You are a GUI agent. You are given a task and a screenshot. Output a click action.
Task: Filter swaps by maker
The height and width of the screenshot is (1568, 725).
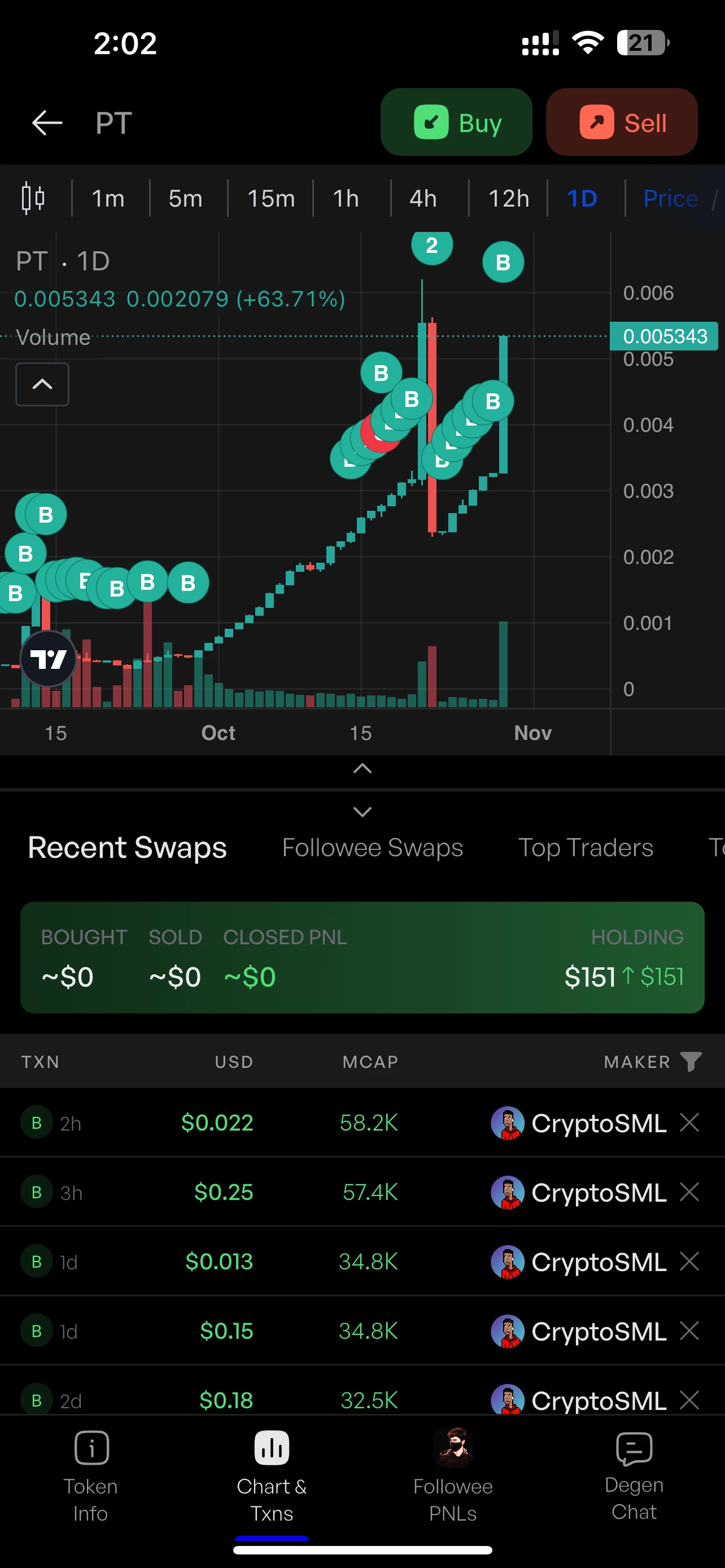691,1062
